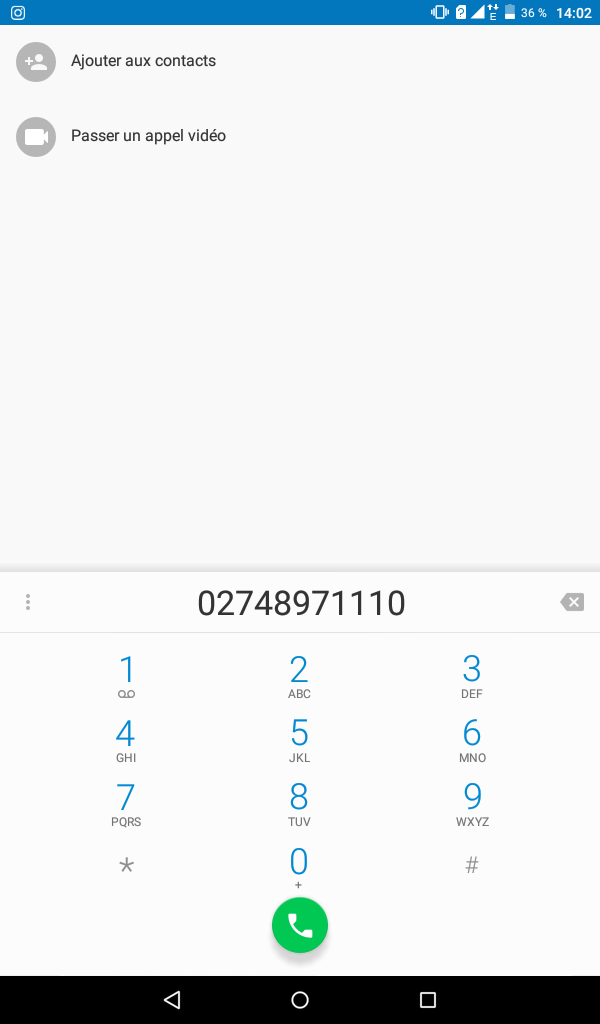This screenshot has height=1024, width=600.
Task: Open Passer un appel vidéo
Action: pos(148,136)
